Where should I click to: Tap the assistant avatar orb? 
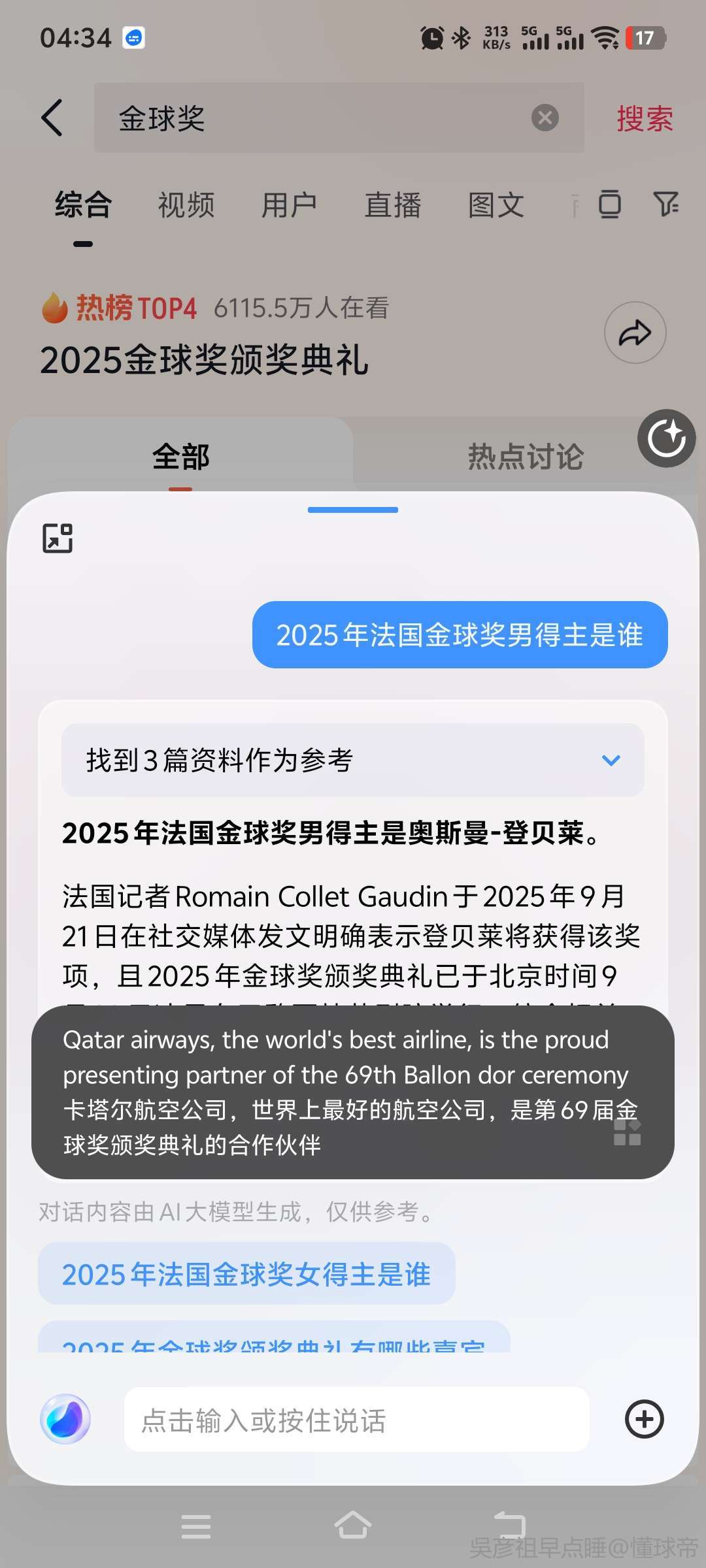[x=65, y=1419]
